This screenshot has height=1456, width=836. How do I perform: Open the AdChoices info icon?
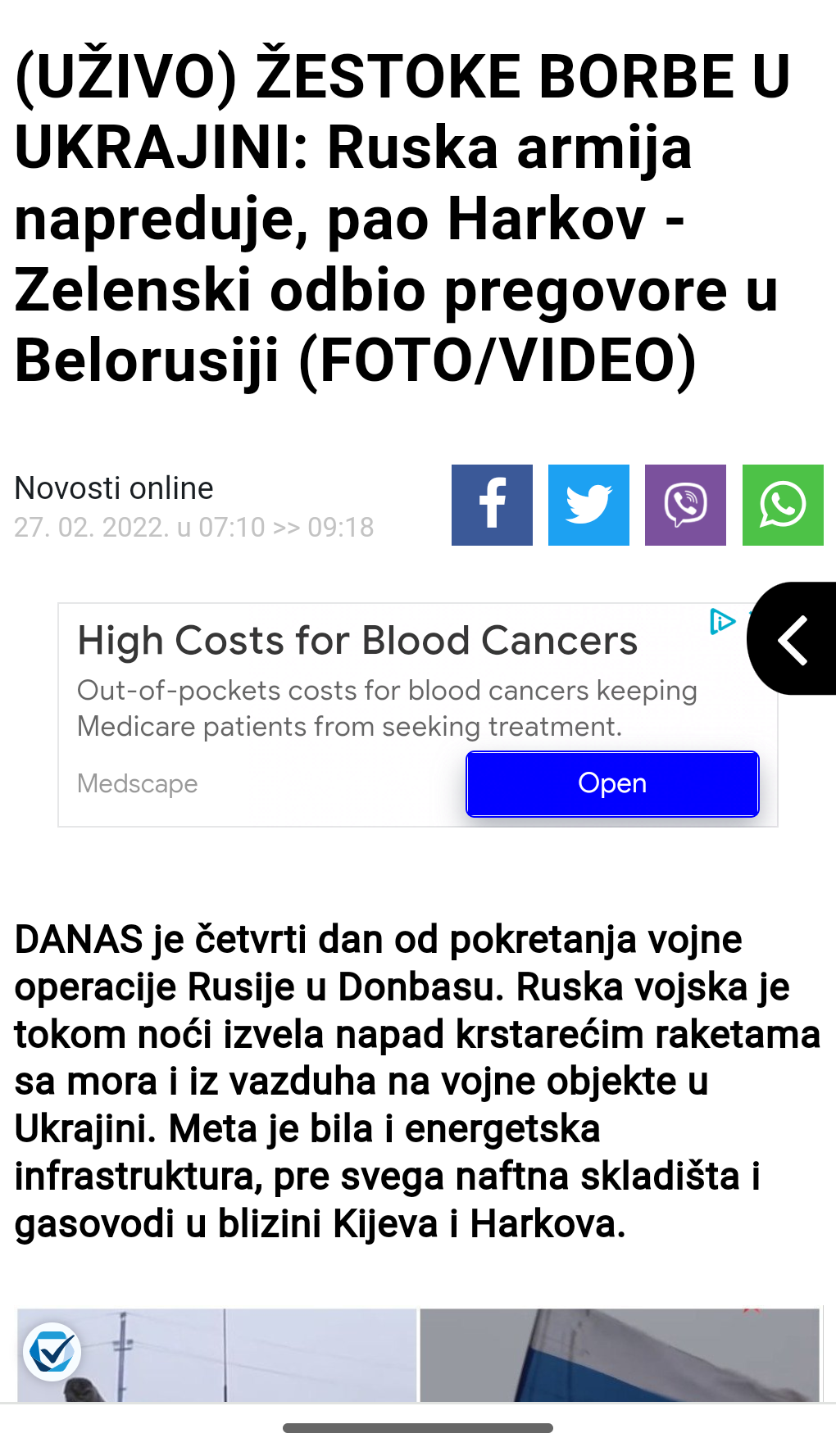point(721,622)
